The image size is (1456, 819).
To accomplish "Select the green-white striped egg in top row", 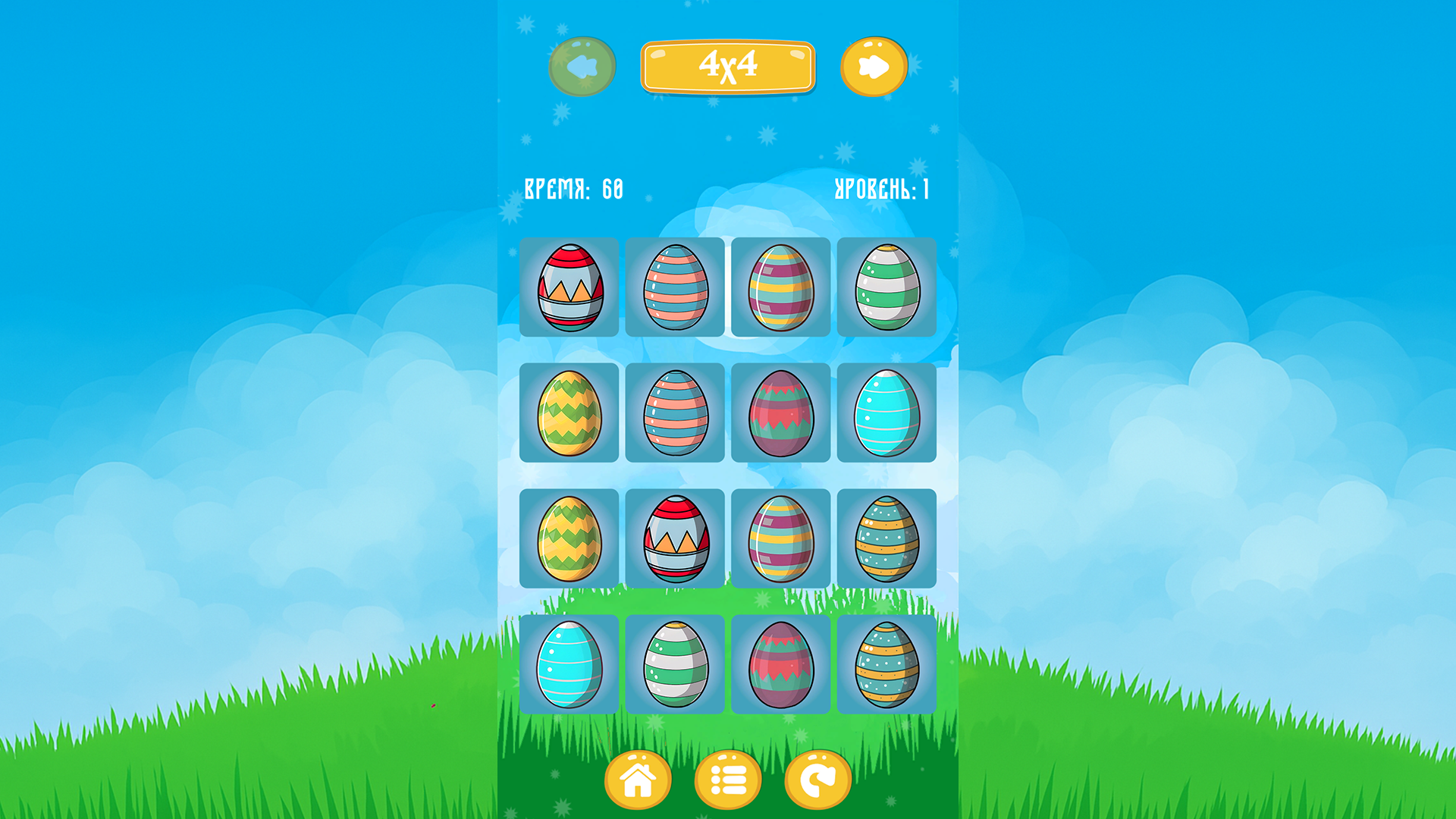I will pyautogui.click(x=886, y=287).
